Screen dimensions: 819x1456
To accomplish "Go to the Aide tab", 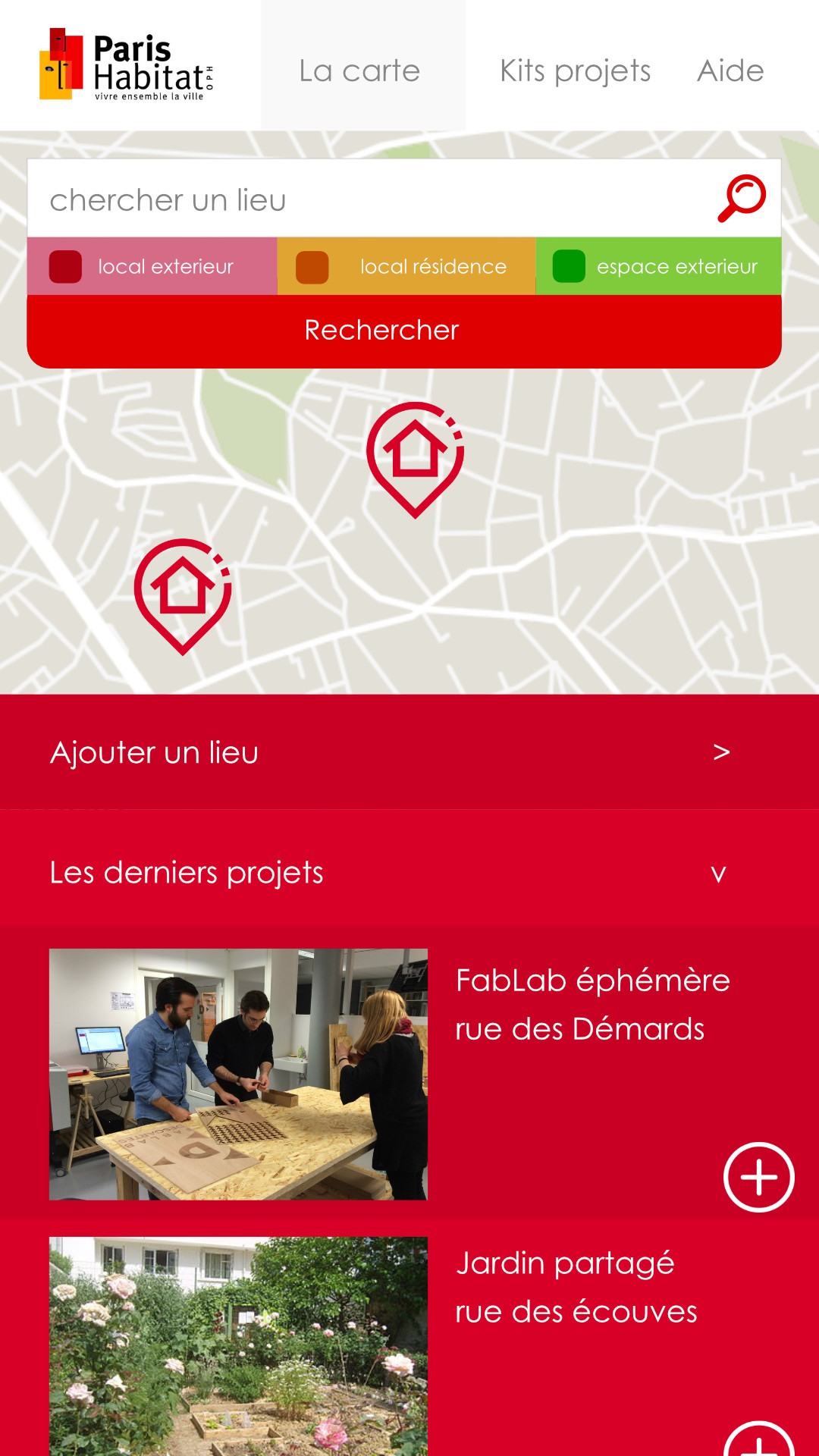I will (x=730, y=71).
